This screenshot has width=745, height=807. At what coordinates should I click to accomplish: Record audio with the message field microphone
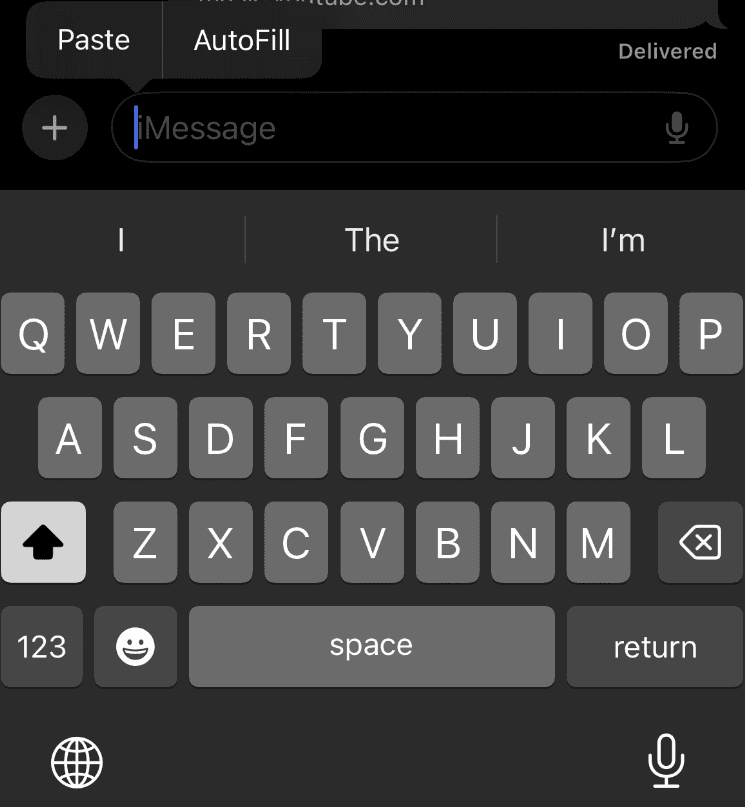(677, 128)
